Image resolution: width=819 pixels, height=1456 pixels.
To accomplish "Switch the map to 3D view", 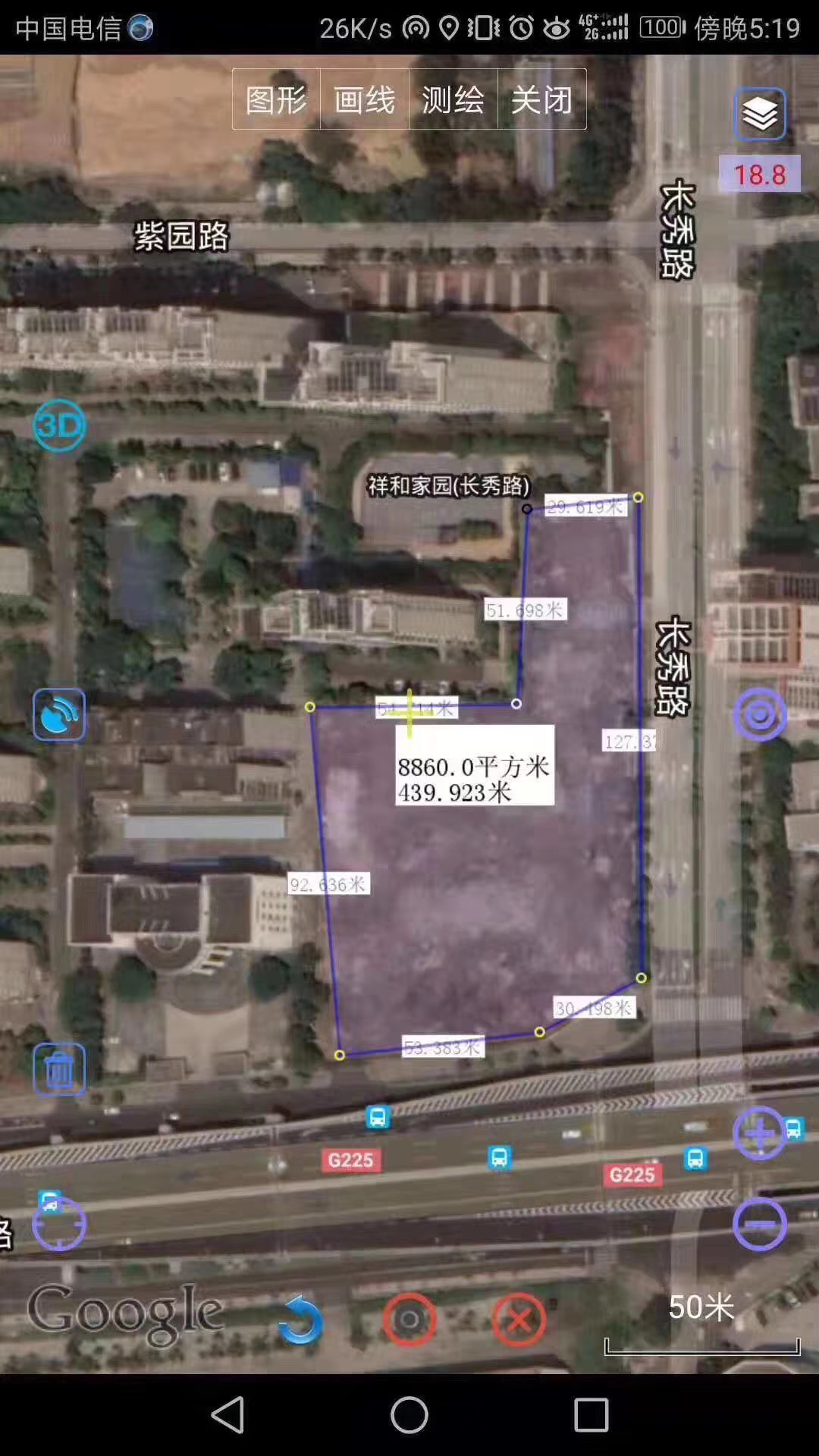I will tap(59, 425).
